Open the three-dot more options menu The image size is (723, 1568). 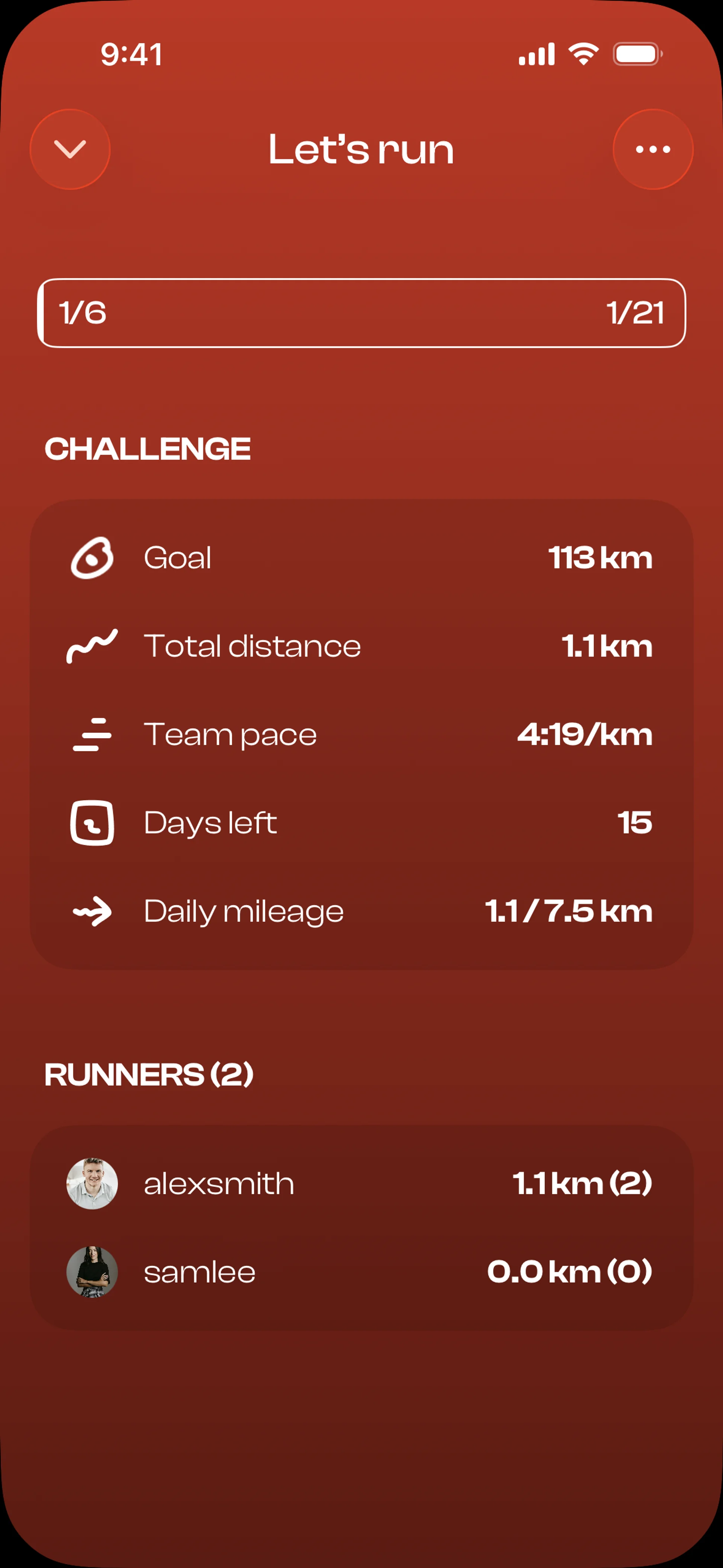[x=653, y=149]
